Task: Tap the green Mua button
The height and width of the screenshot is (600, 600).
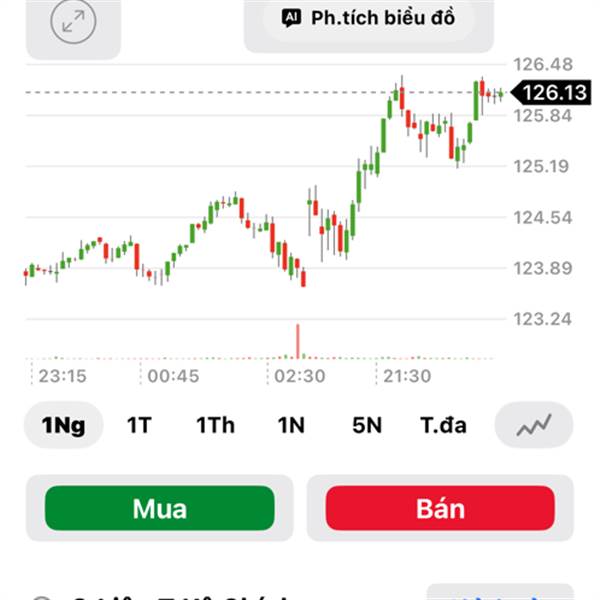Action: coord(160,508)
